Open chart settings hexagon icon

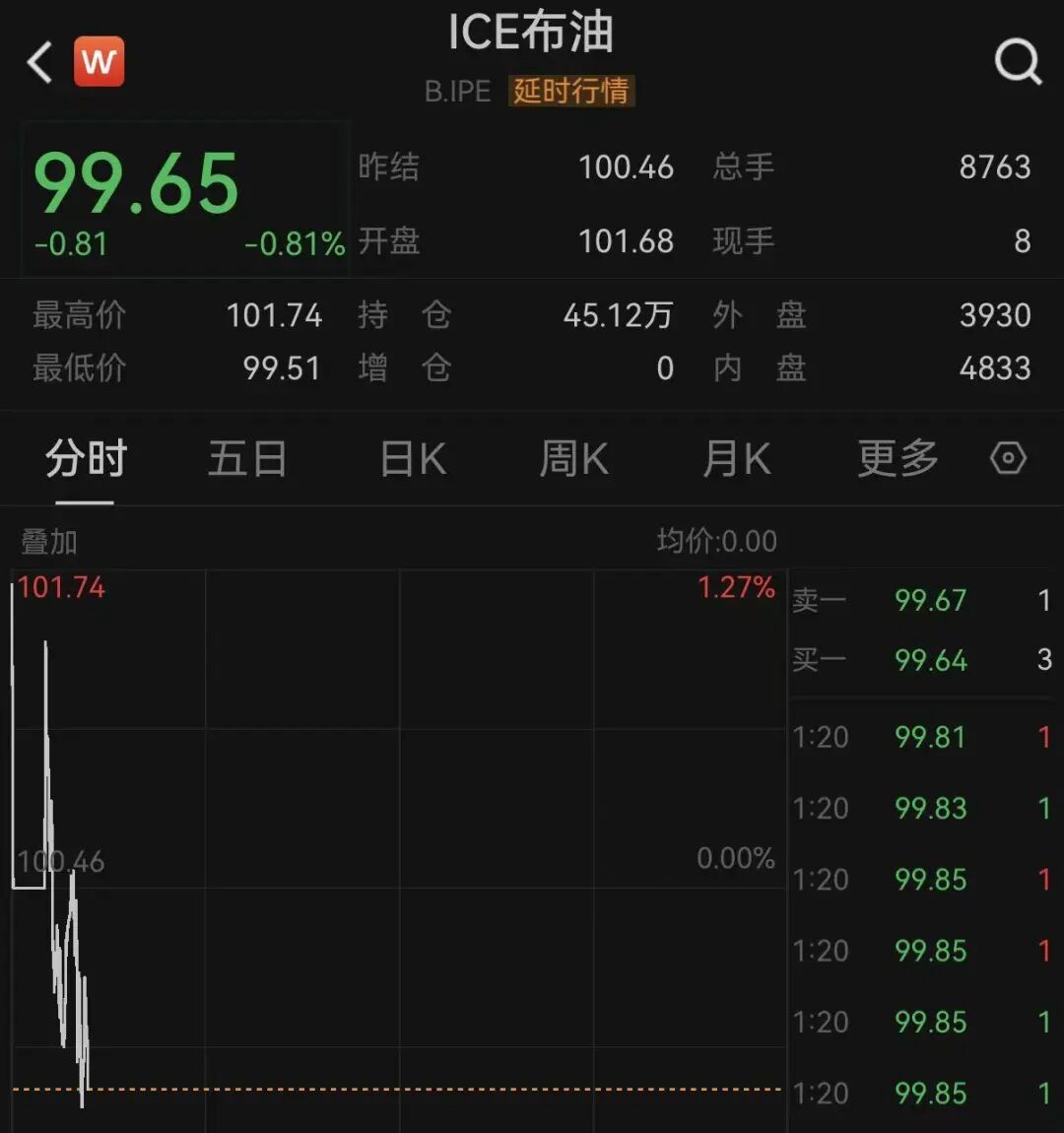[1008, 459]
